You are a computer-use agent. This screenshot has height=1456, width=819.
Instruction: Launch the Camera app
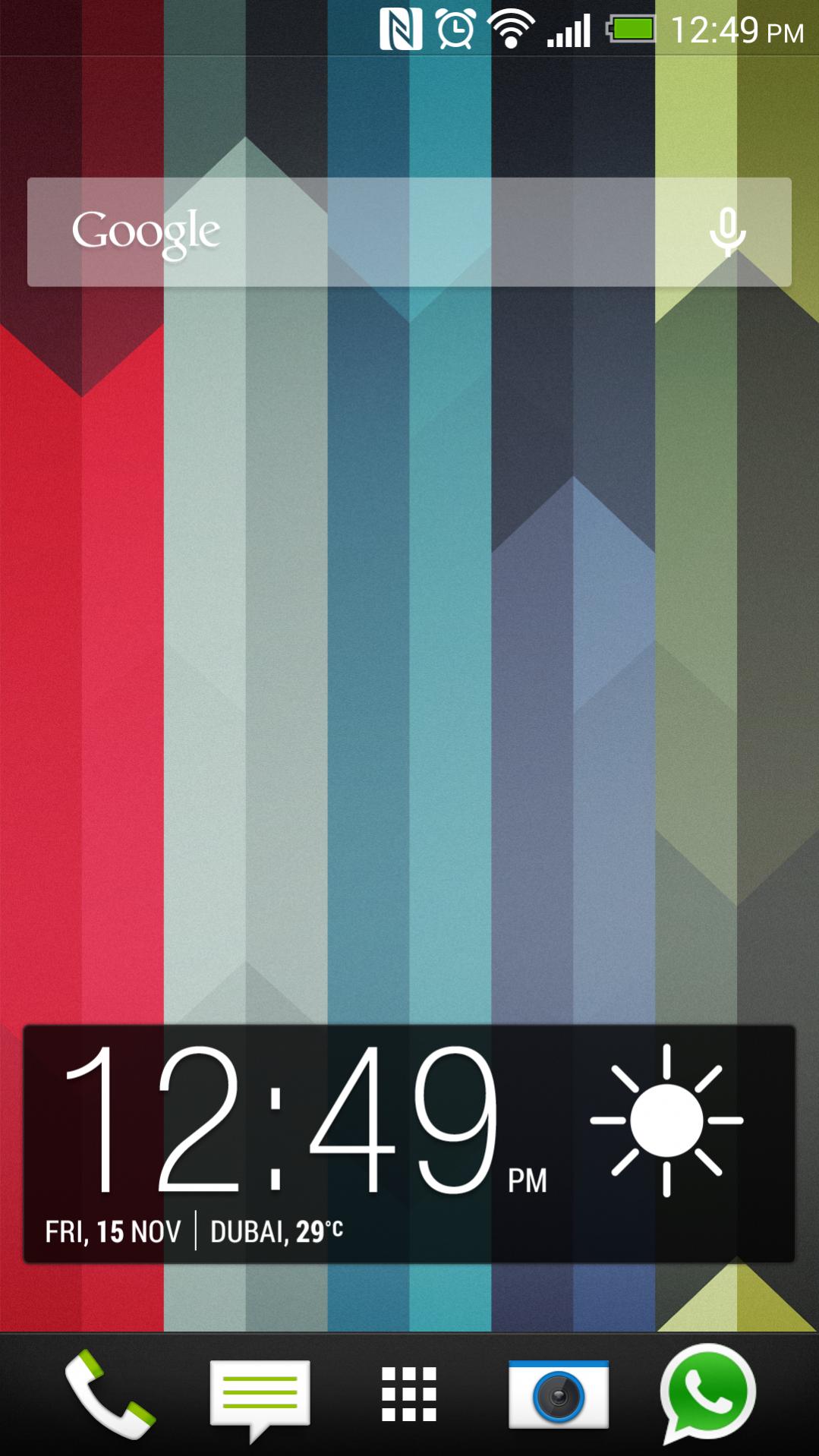click(x=559, y=1395)
